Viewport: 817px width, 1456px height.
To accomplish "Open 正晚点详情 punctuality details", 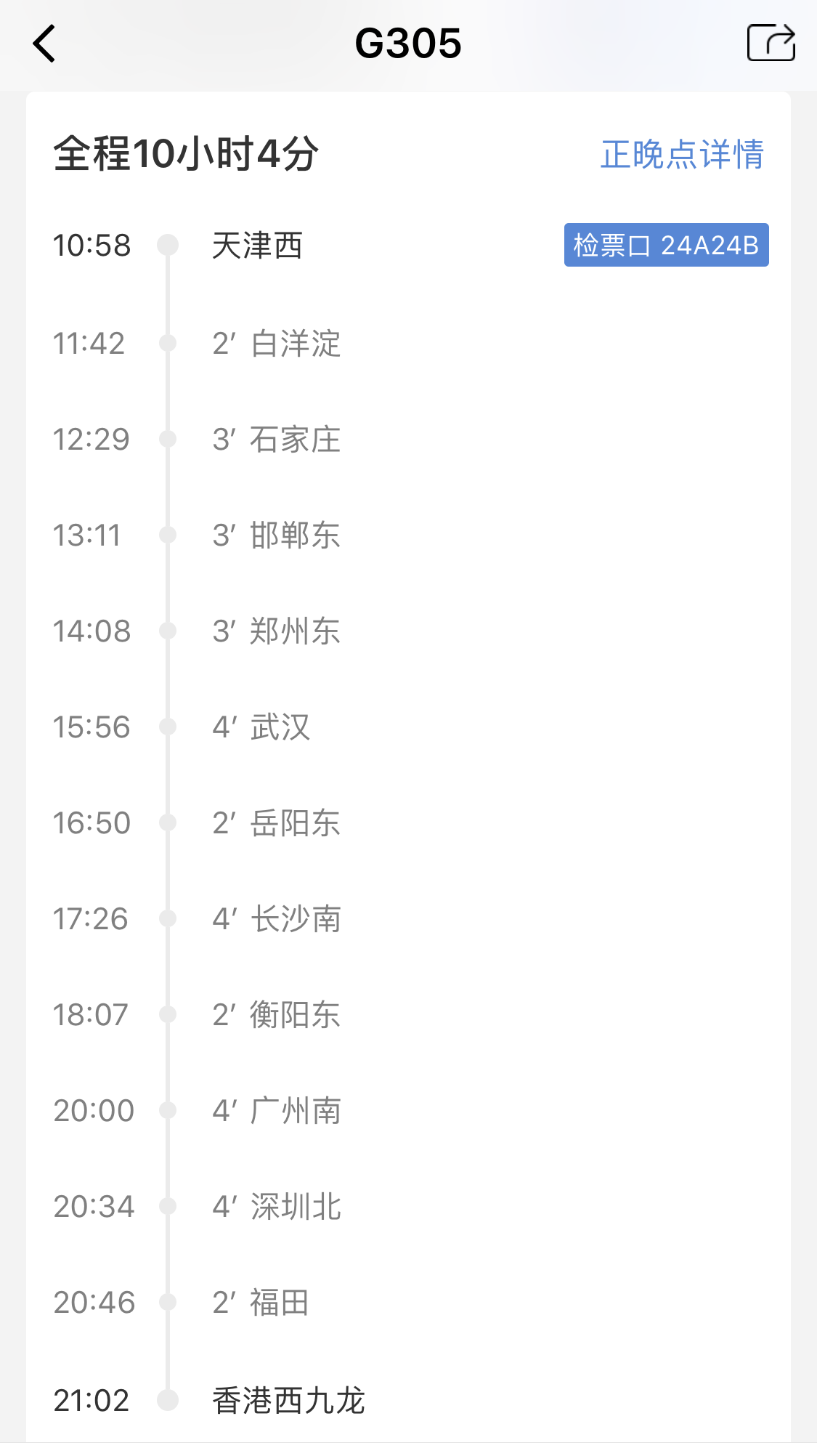I will [x=682, y=154].
